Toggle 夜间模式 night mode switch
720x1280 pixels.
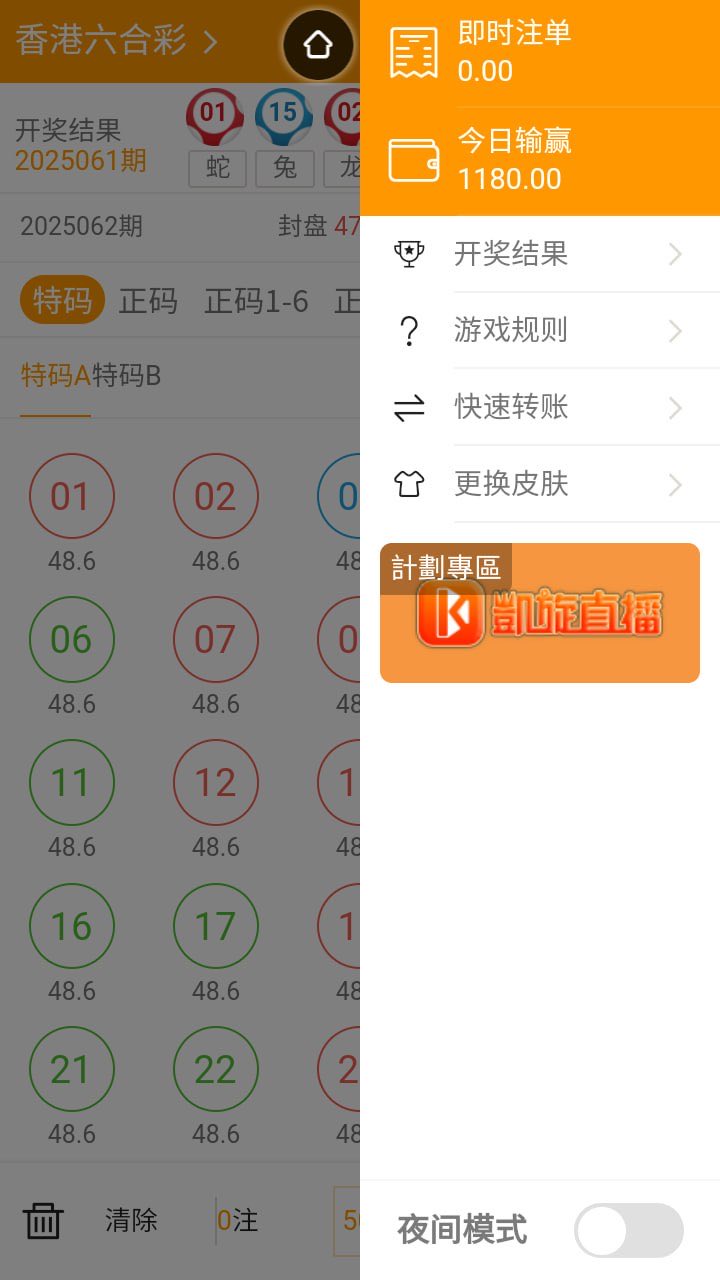tap(629, 1230)
